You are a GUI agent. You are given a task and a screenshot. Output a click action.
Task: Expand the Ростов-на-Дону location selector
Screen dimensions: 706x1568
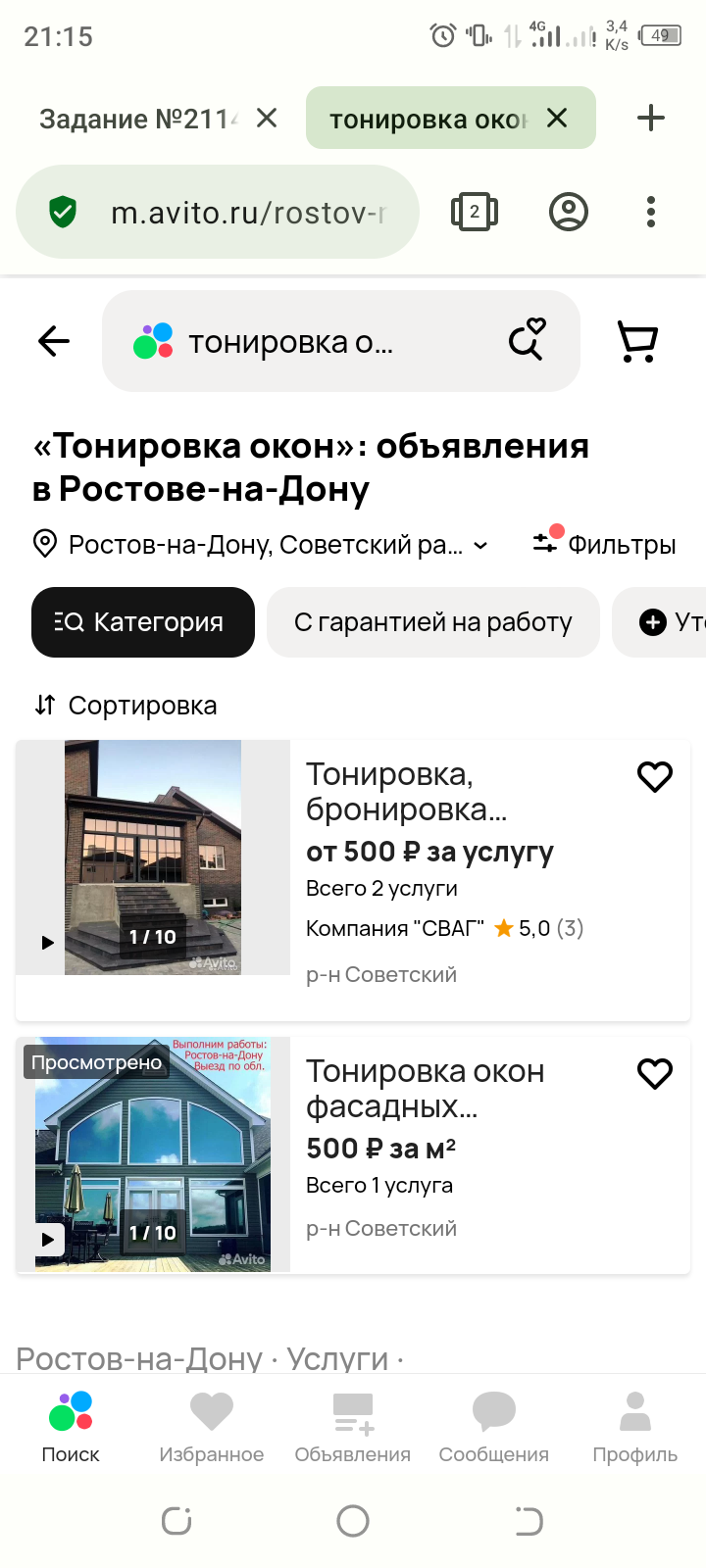tap(261, 545)
